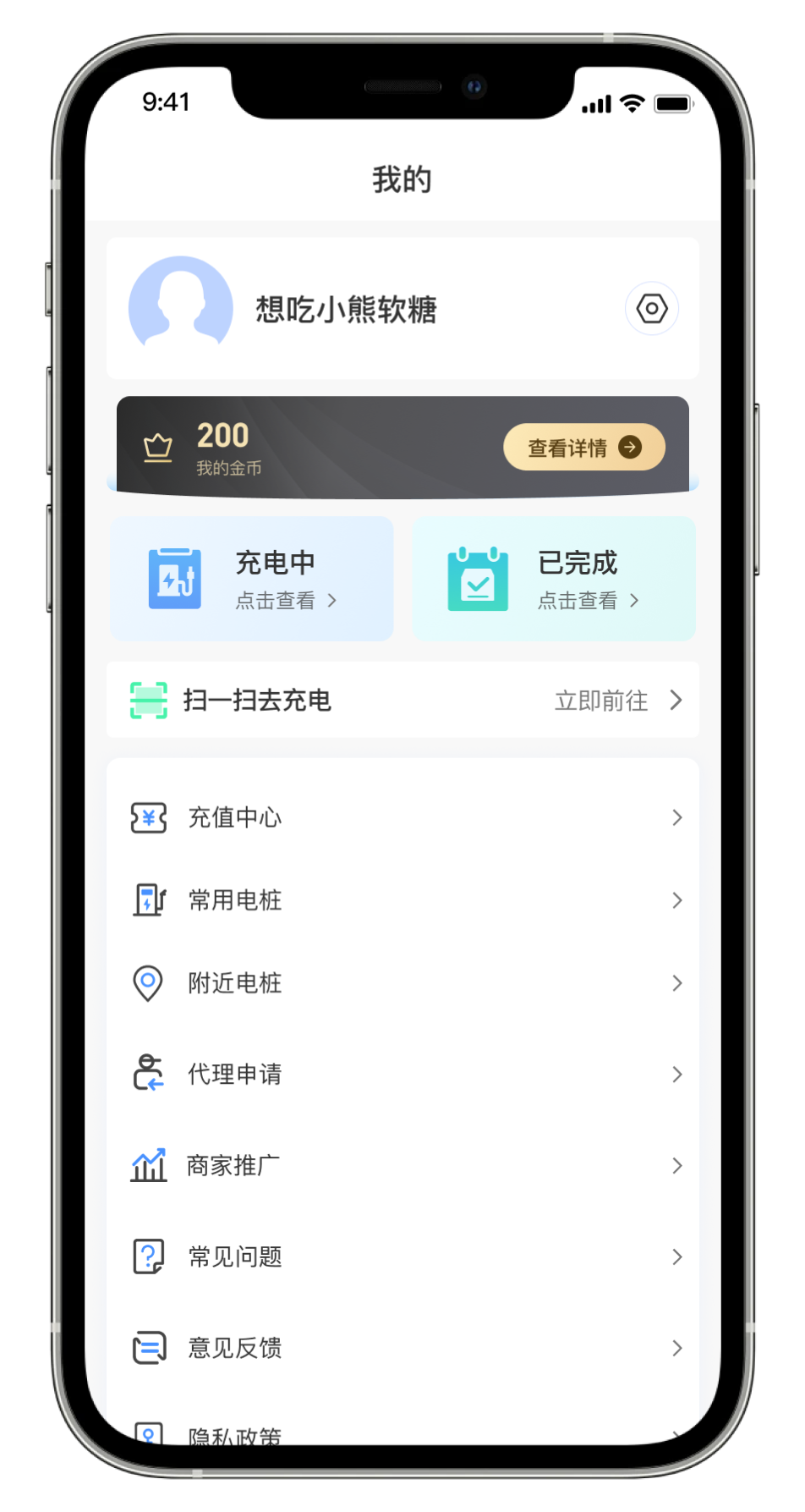Open 常见问题 FAQ row

(402, 1257)
